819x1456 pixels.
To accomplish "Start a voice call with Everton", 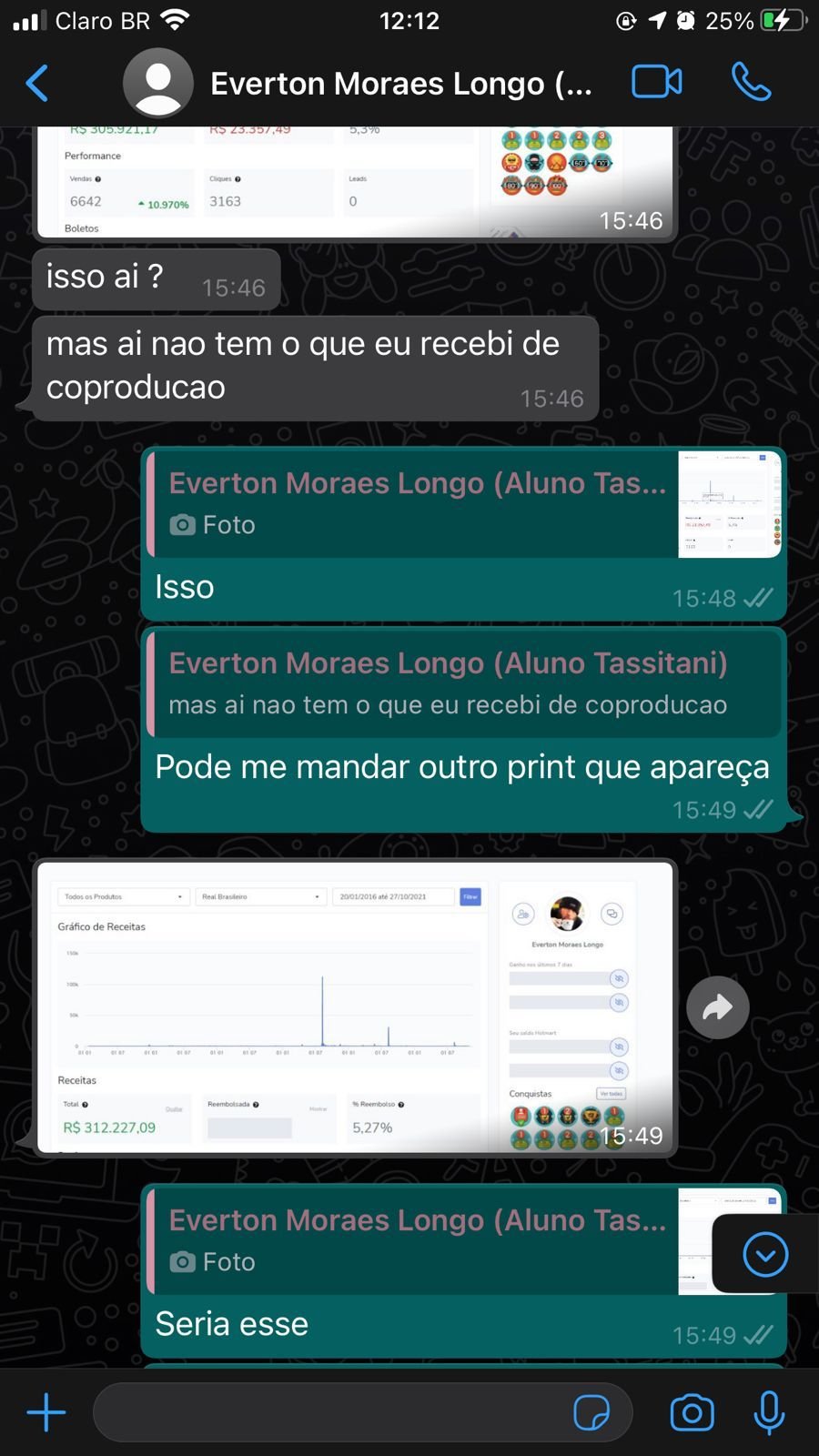I will [x=751, y=83].
